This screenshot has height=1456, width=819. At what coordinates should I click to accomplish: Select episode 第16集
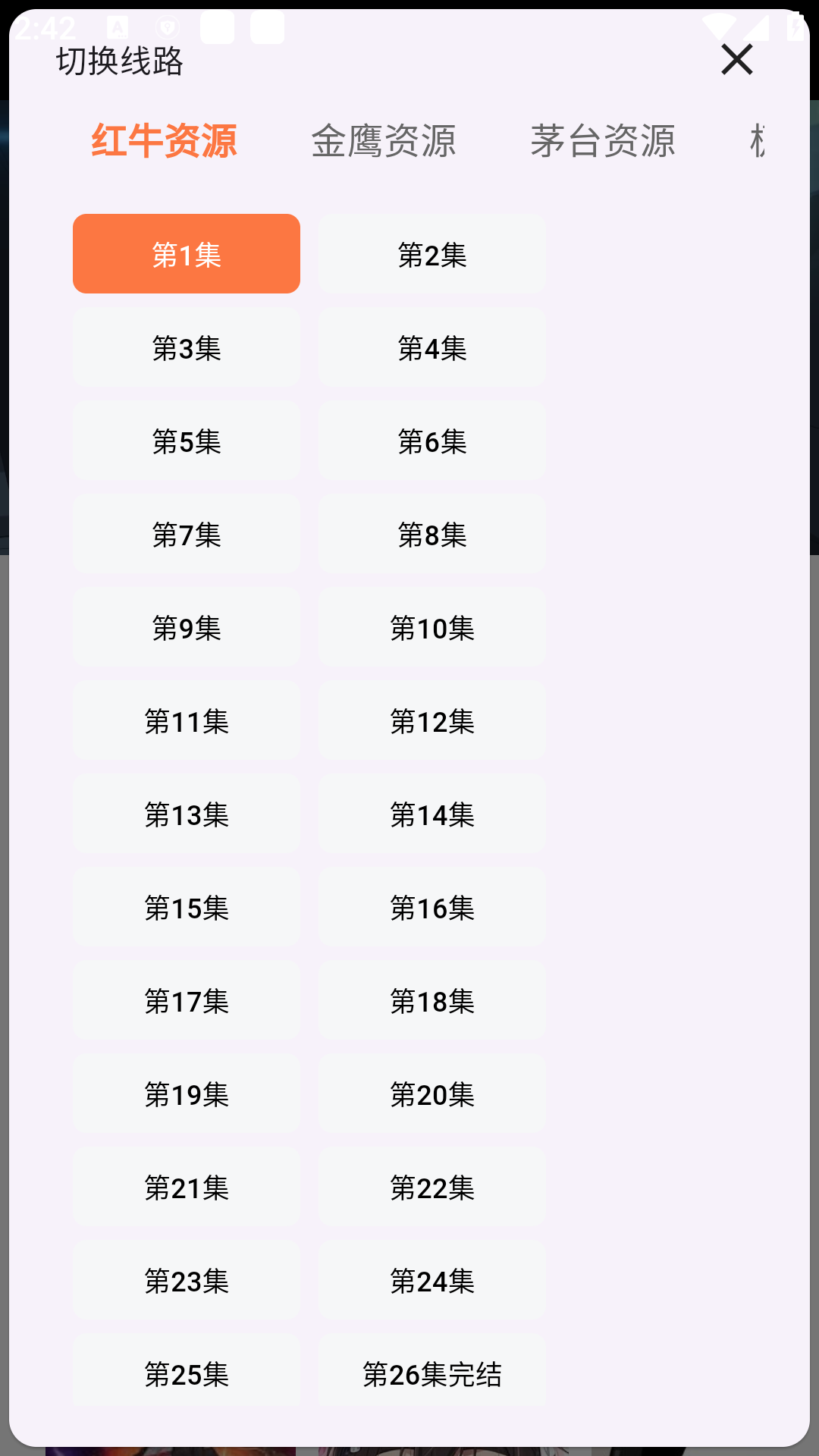(x=431, y=906)
